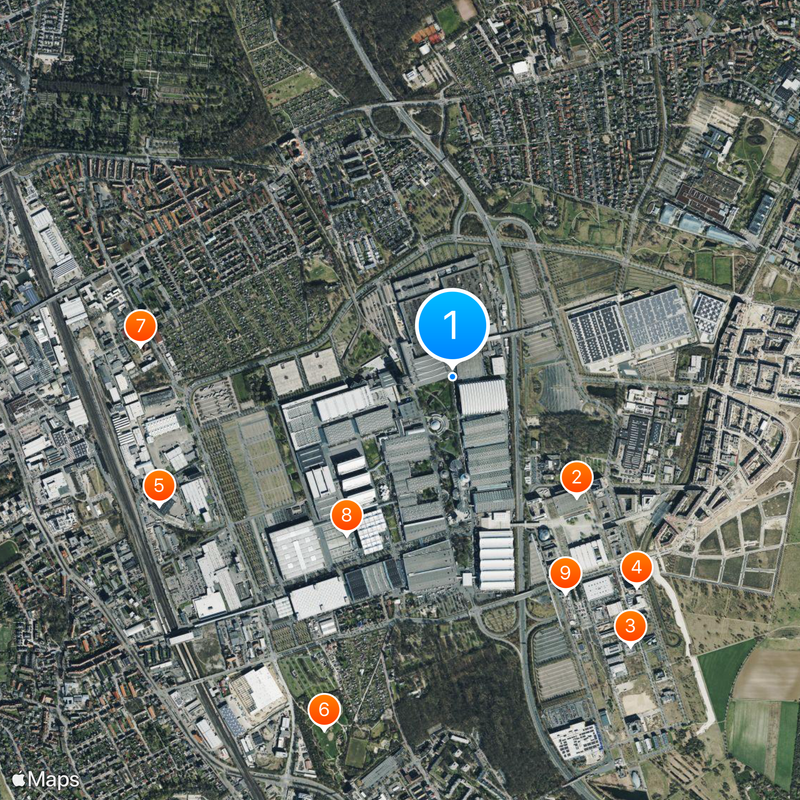Tap the orange map pin numbered 8
800x800 pixels.
point(346,516)
